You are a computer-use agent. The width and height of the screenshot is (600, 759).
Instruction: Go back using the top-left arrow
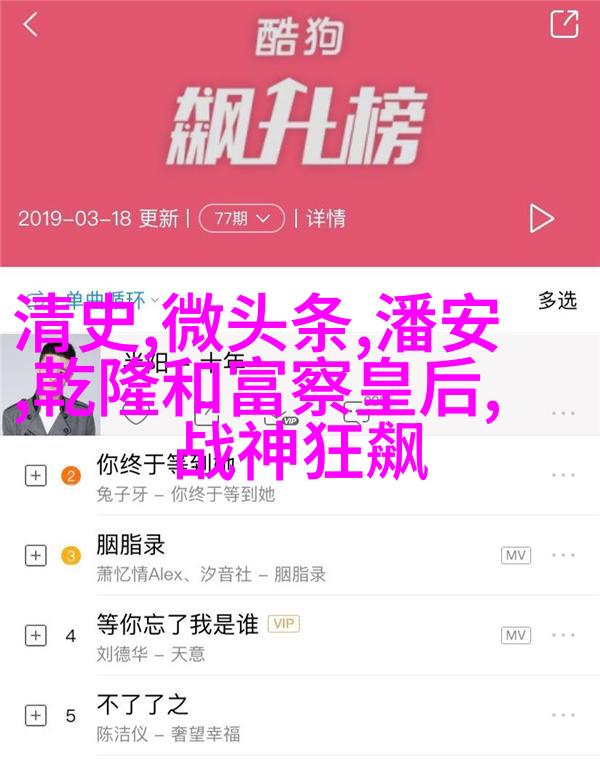[32, 24]
